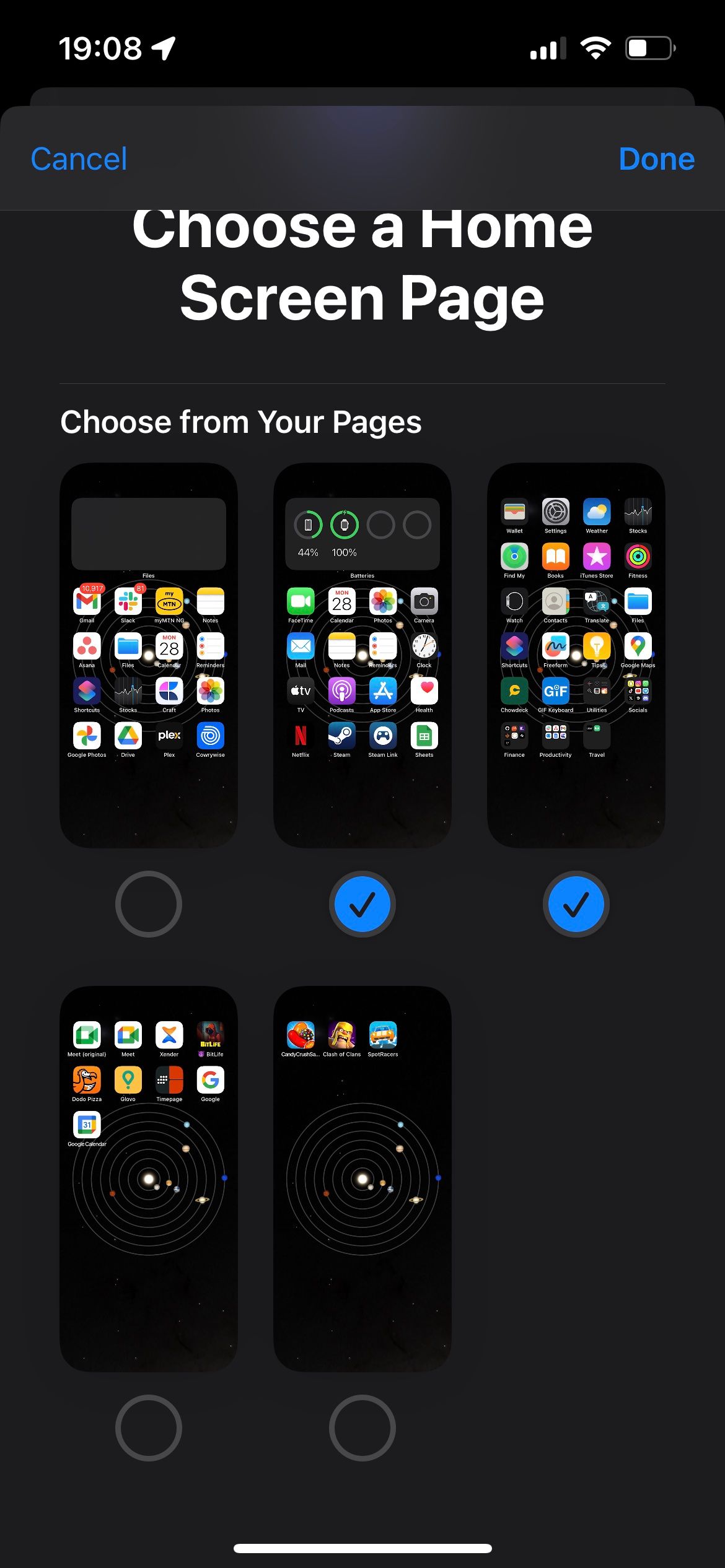Tap the Dodo Pizza and Glovo page preview
The height and width of the screenshot is (1568, 725).
[x=149, y=1178]
